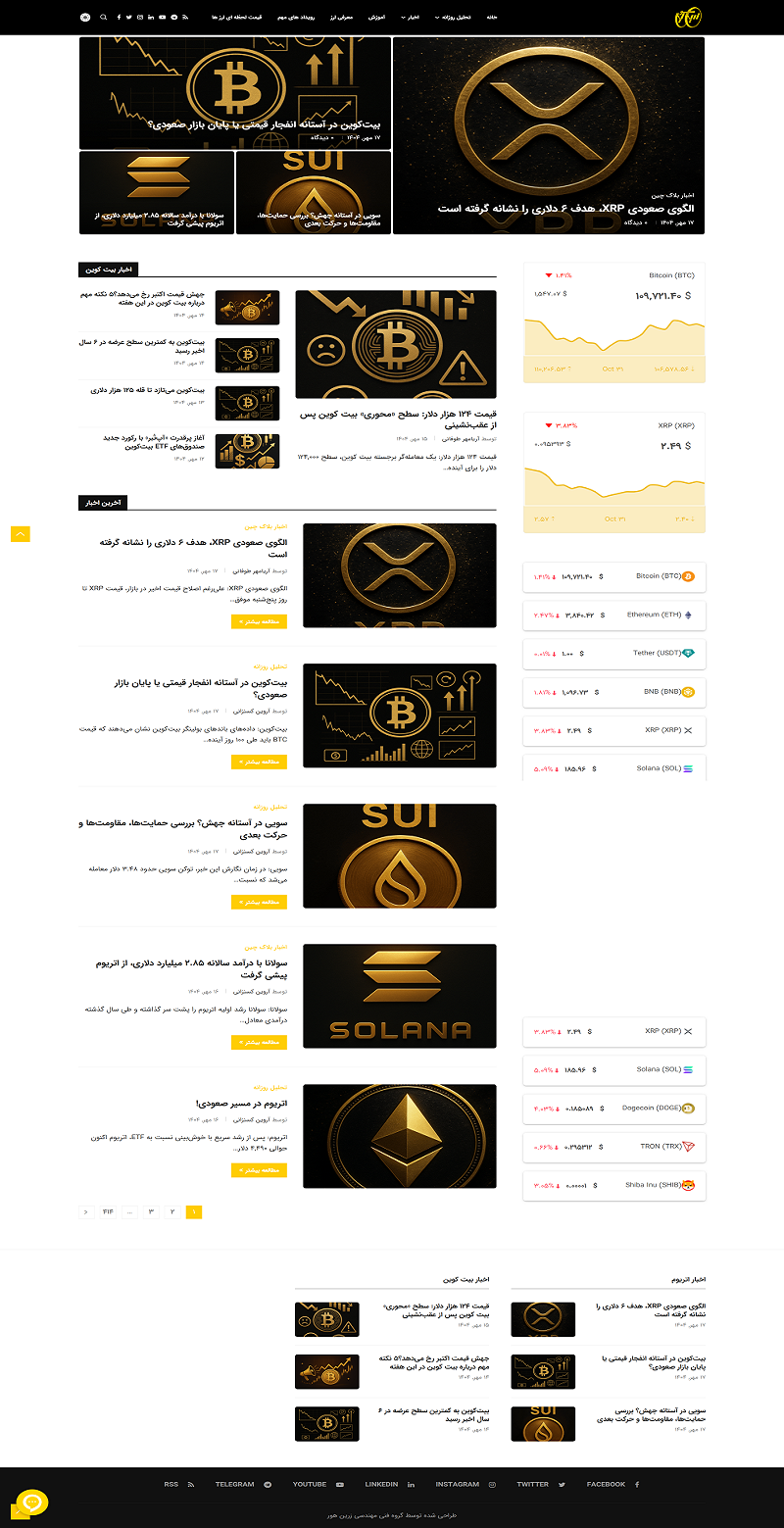Viewport: 784px width, 1528px height.
Task: Open the Ethereum (ETH) price row
Action: click(614, 616)
